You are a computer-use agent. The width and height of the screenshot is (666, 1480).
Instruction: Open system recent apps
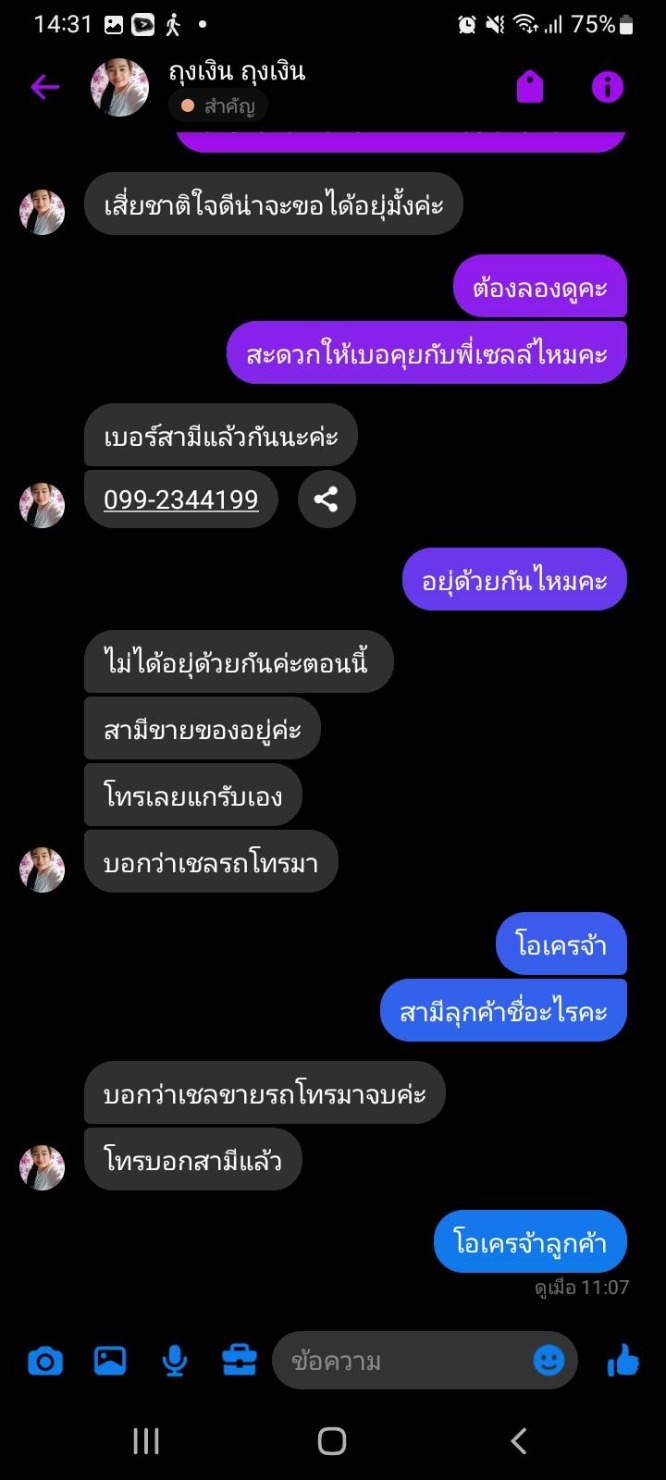[146, 1441]
